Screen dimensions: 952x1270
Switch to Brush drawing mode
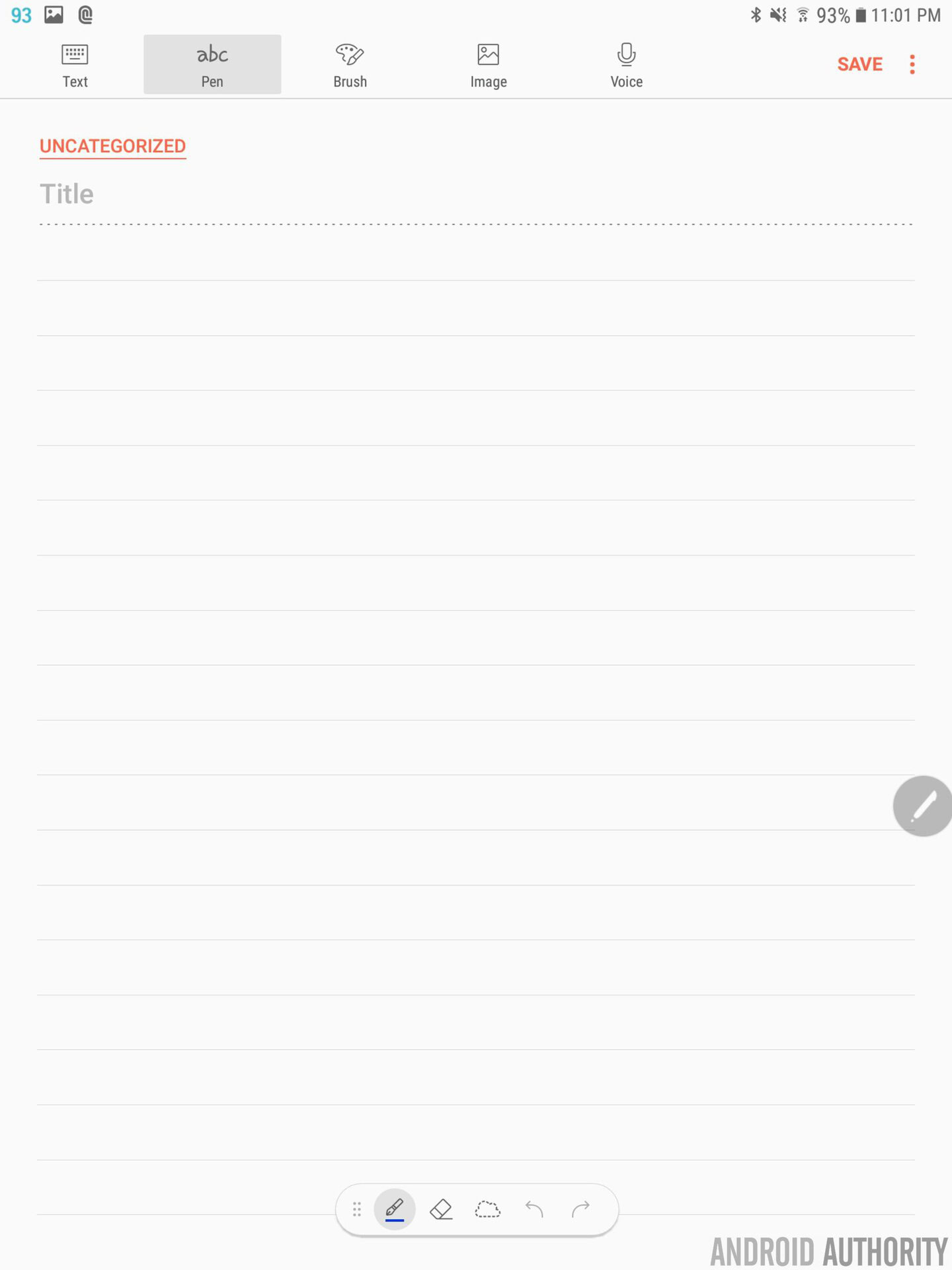[x=350, y=65]
